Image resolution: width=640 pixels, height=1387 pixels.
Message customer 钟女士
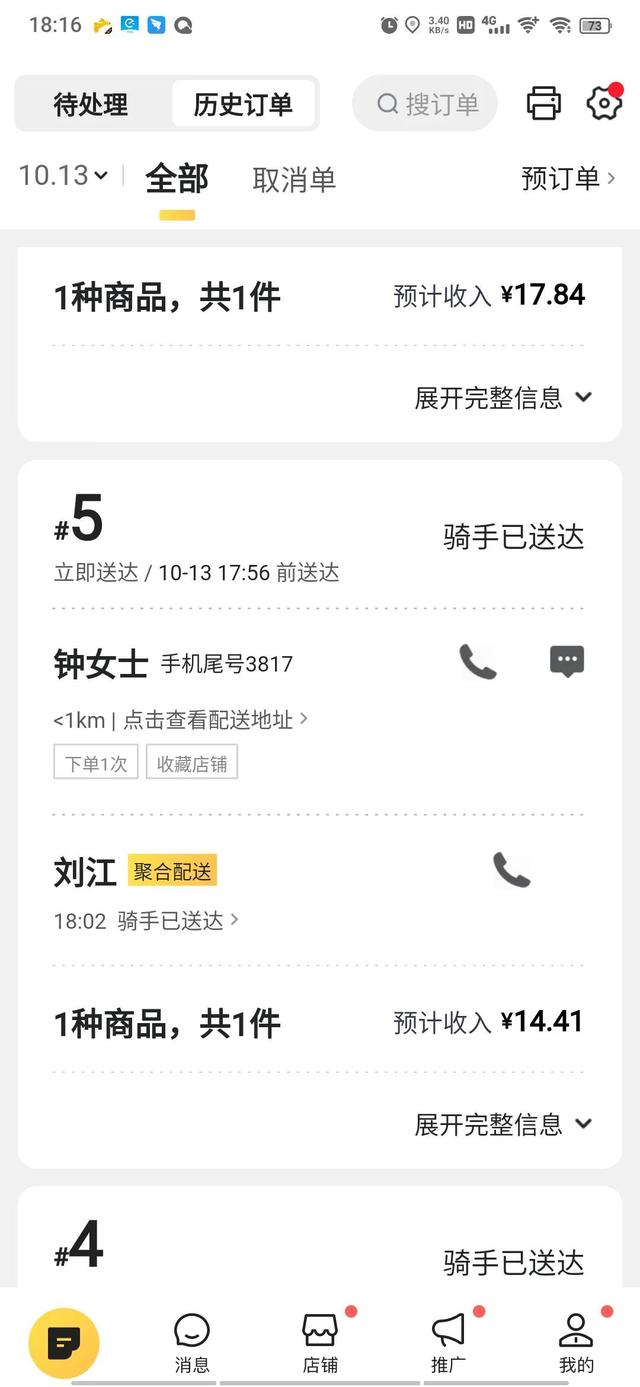click(567, 662)
